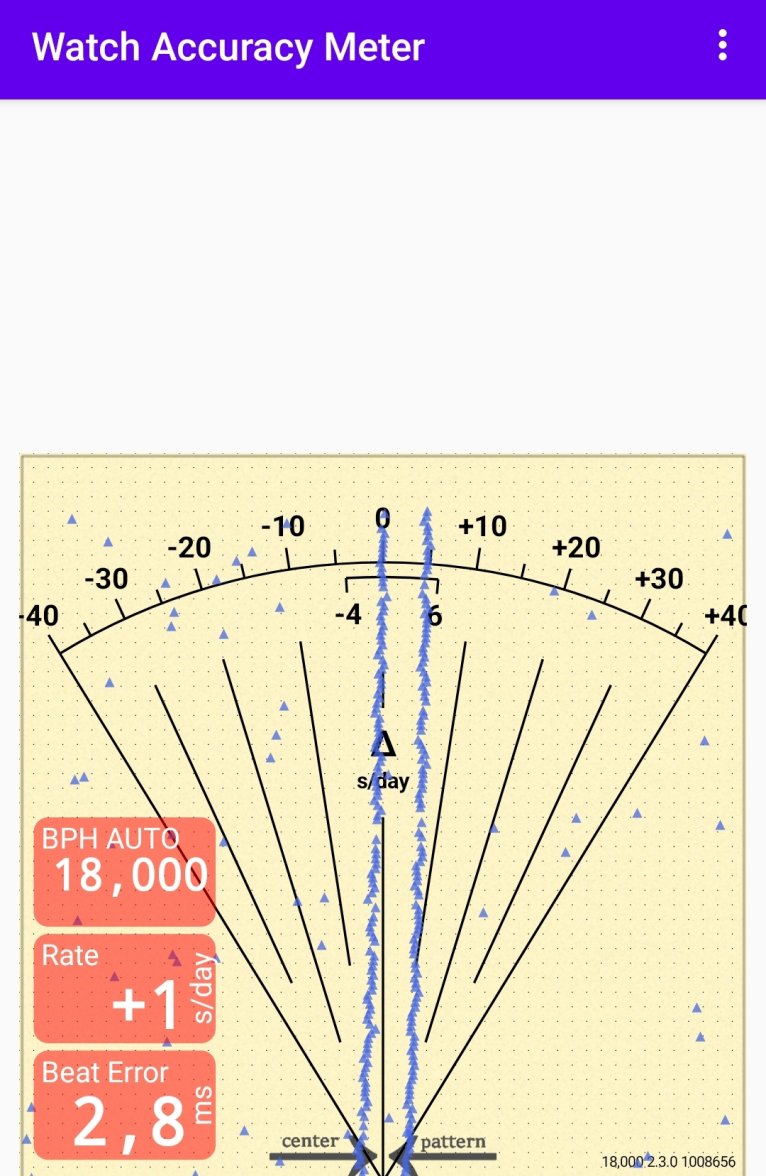Screen dimensions: 766x1176
Task: Select the center trace display option
Action: (x=310, y=1141)
